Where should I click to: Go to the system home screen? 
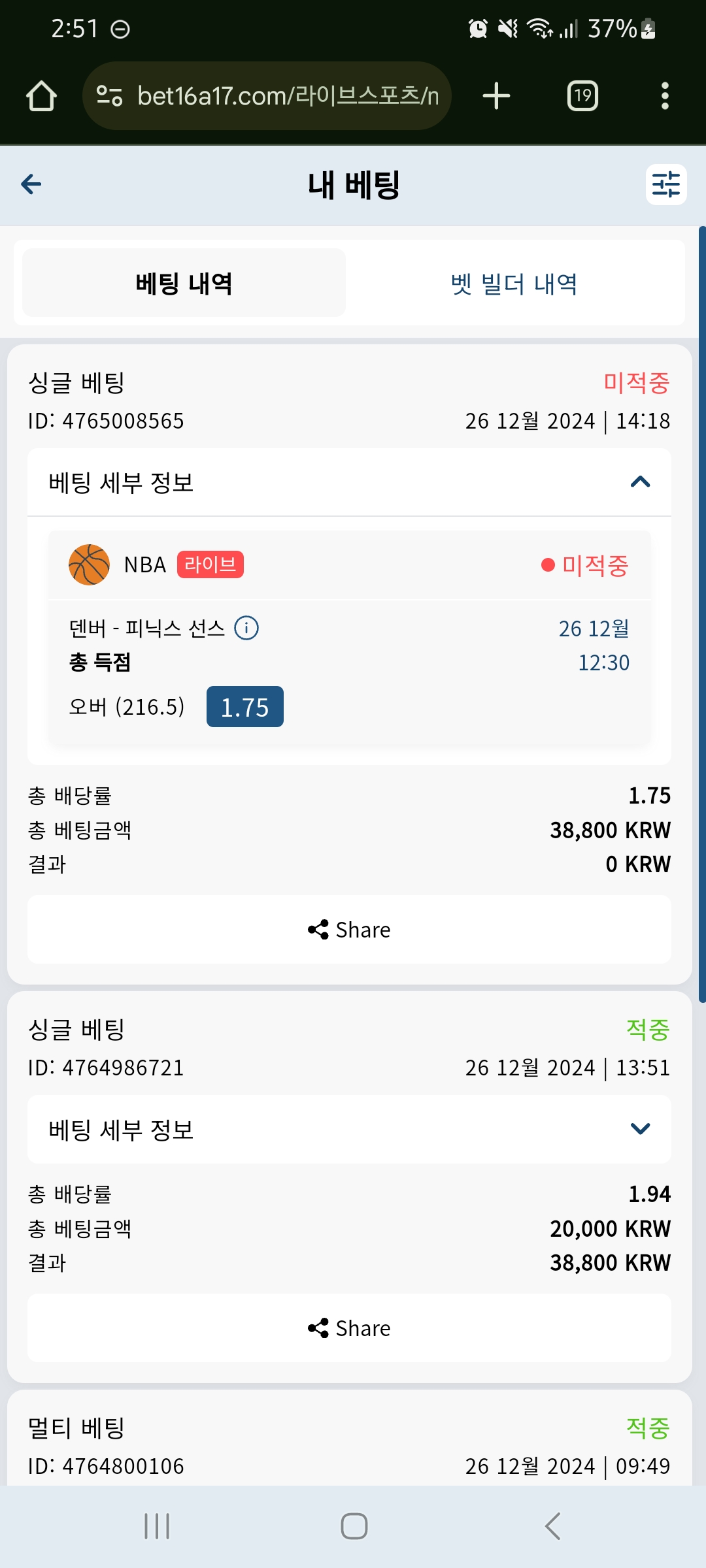354,1526
